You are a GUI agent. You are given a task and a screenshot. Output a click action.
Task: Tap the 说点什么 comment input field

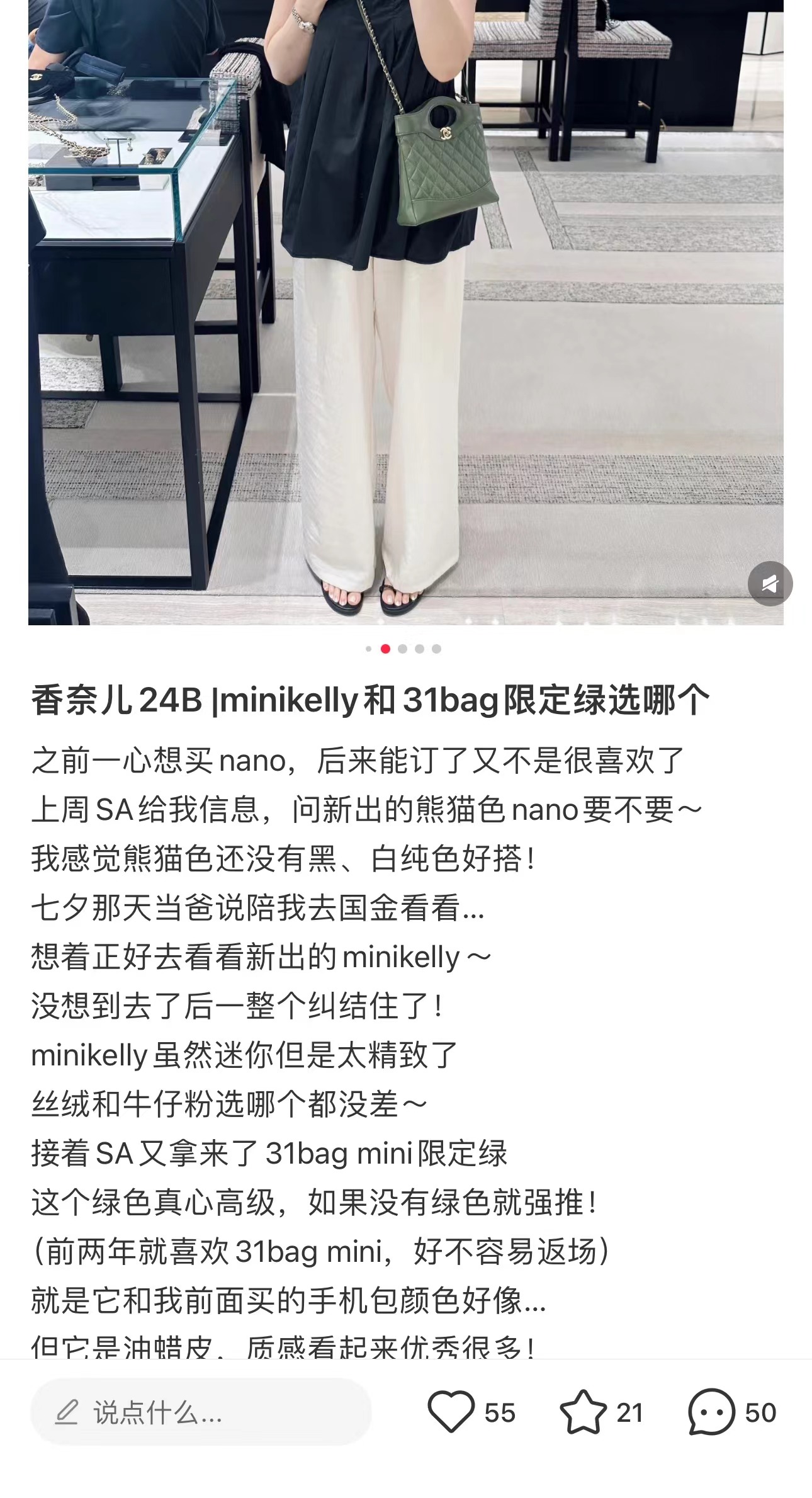(201, 1412)
